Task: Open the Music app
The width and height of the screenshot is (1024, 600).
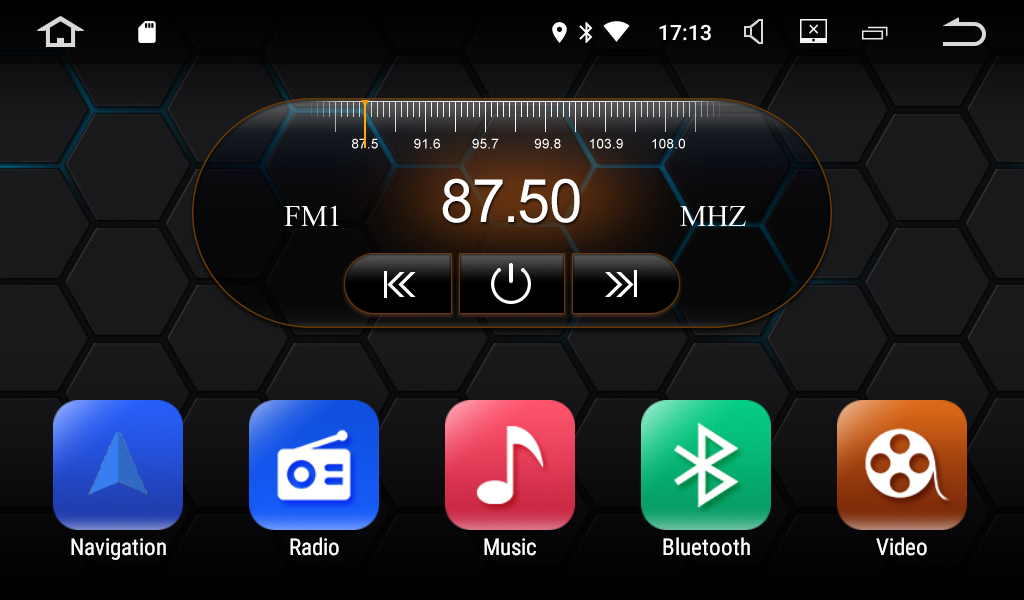Action: point(510,465)
